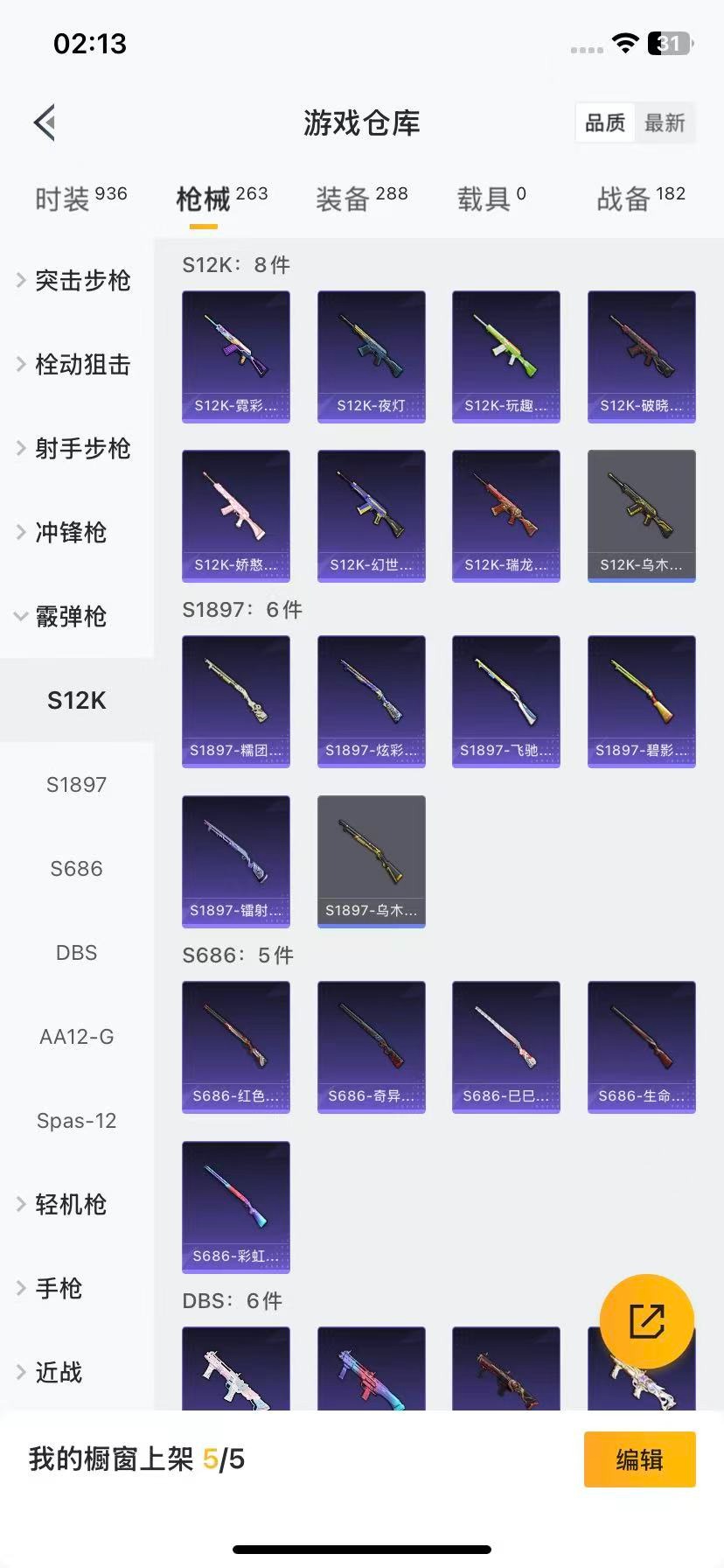The width and height of the screenshot is (724, 1568).
Task: Open the share floating action button
Action: (647, 1320)
